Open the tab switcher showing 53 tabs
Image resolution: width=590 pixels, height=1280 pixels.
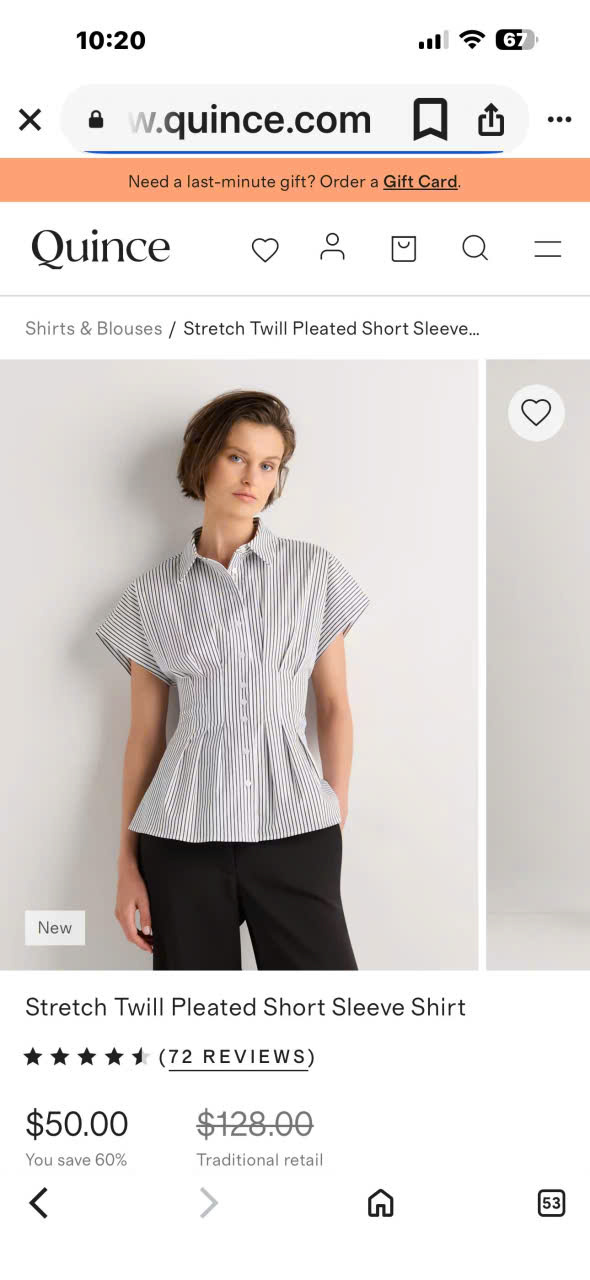point(551,1203)
